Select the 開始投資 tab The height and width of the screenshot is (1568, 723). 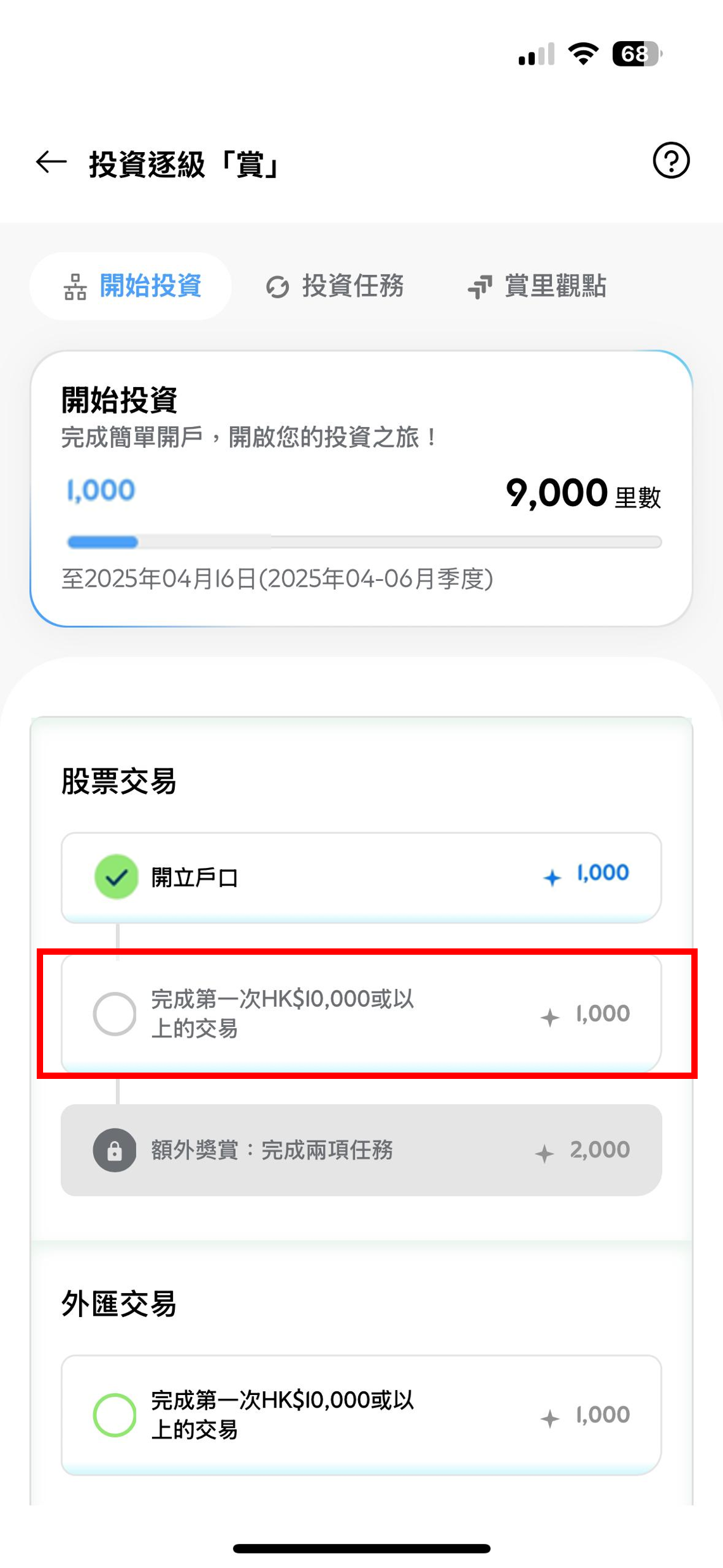pyautogui.click(x=131, y=286)
